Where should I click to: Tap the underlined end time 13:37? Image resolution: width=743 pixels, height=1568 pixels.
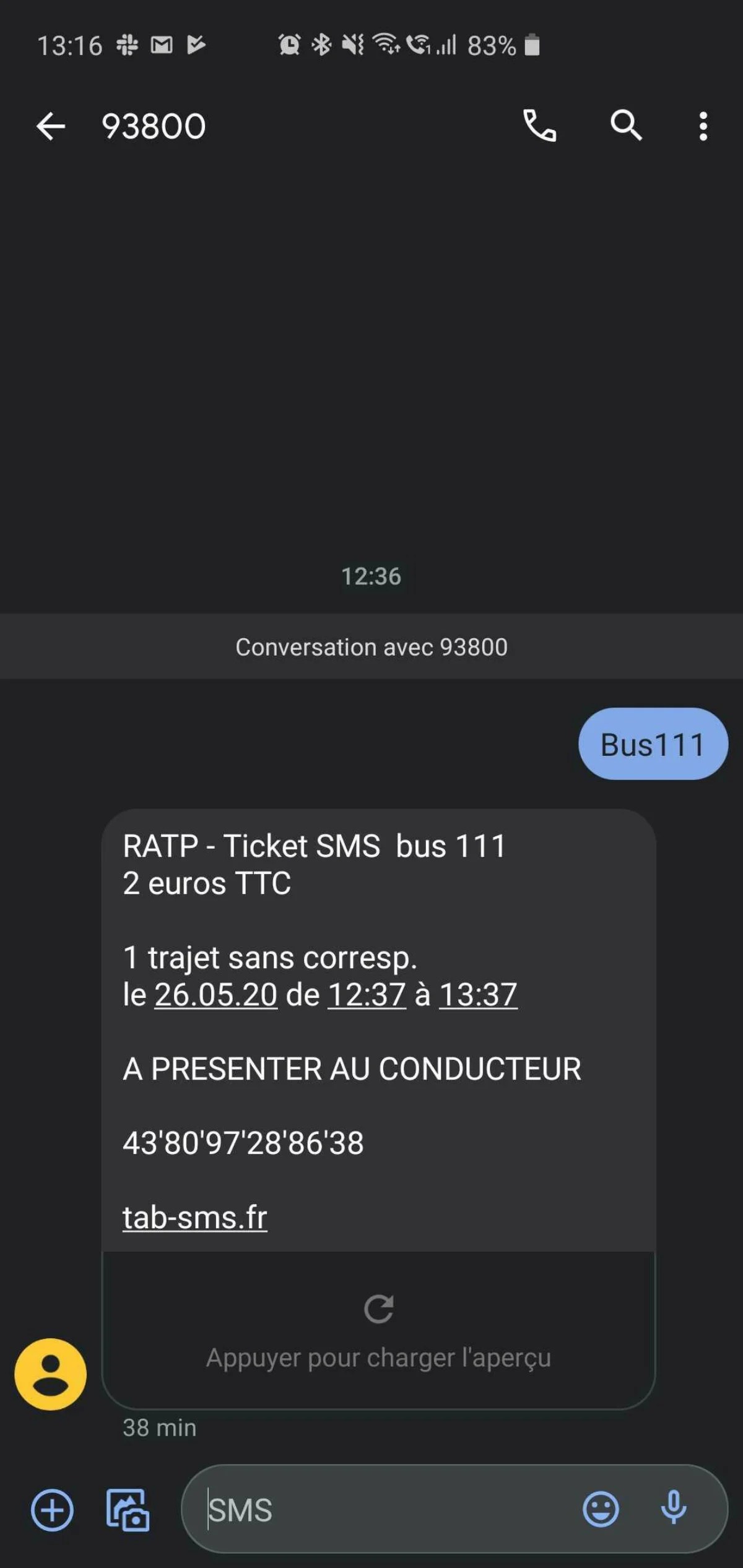[x=477, y=995]
